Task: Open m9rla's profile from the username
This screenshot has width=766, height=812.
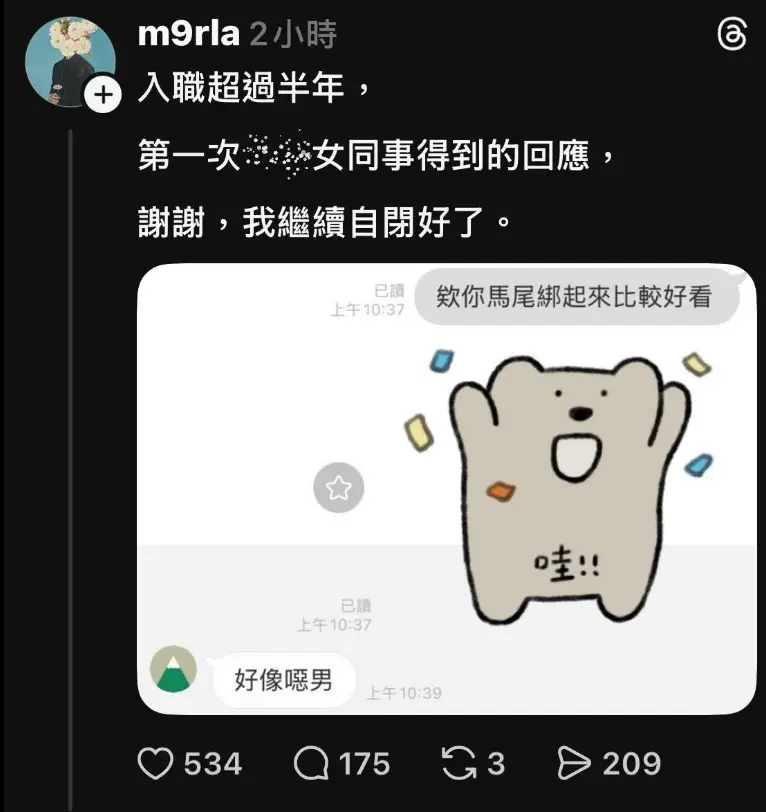Action: 189,35
